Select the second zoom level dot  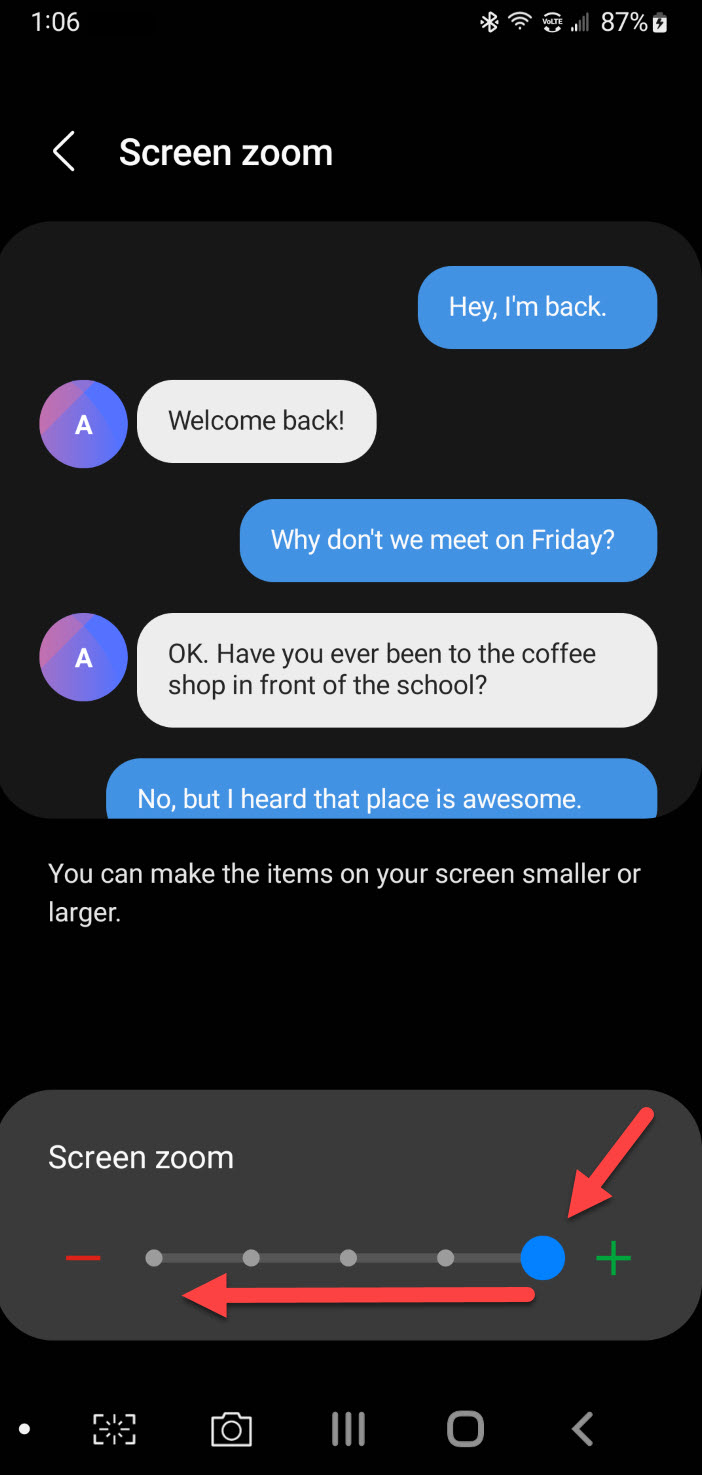pos(251,1258)
